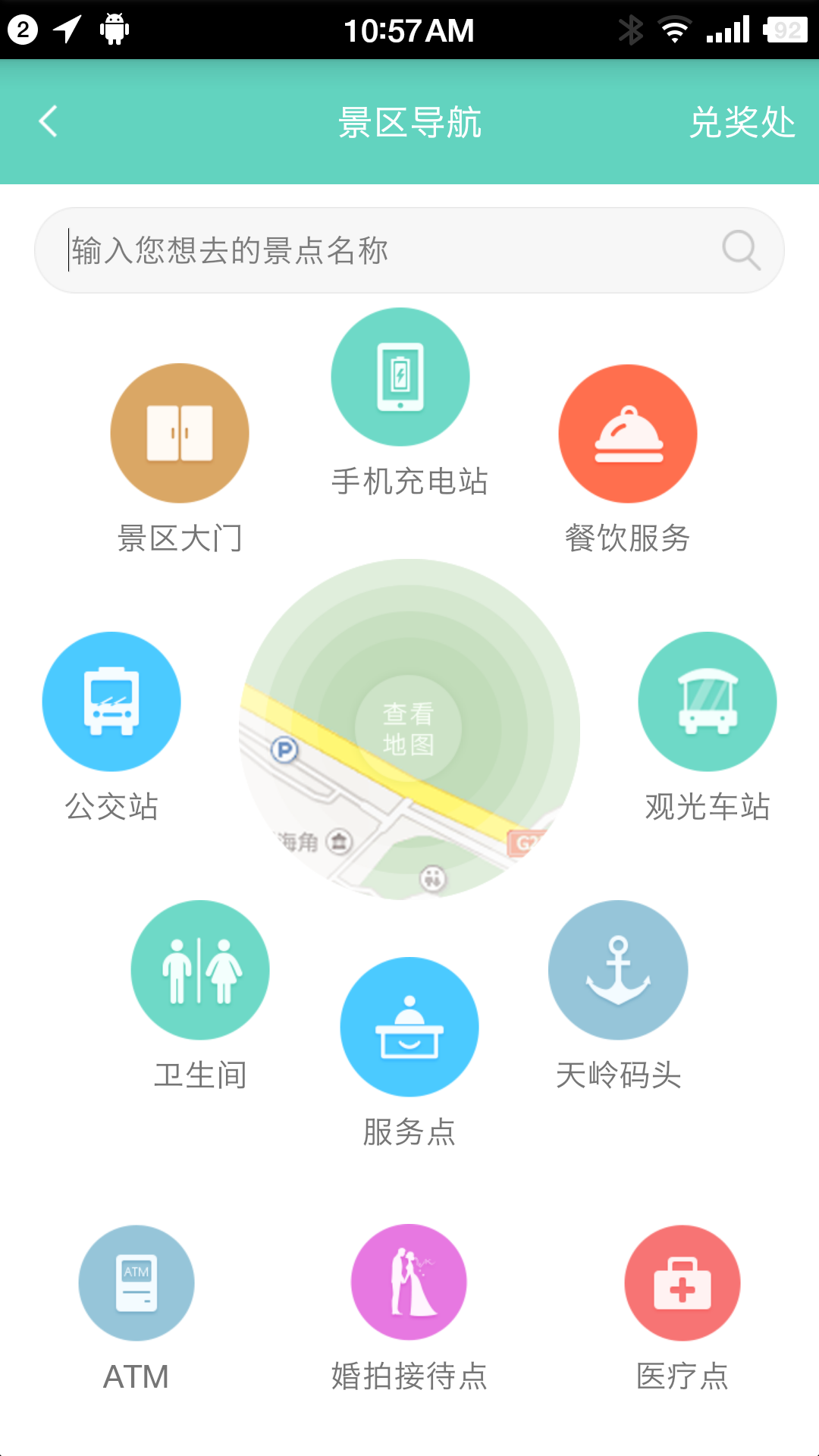The width and height of the screenshot is (819, 1456).
Task: Tap the search magnifier icon
Action: point(741,249)
